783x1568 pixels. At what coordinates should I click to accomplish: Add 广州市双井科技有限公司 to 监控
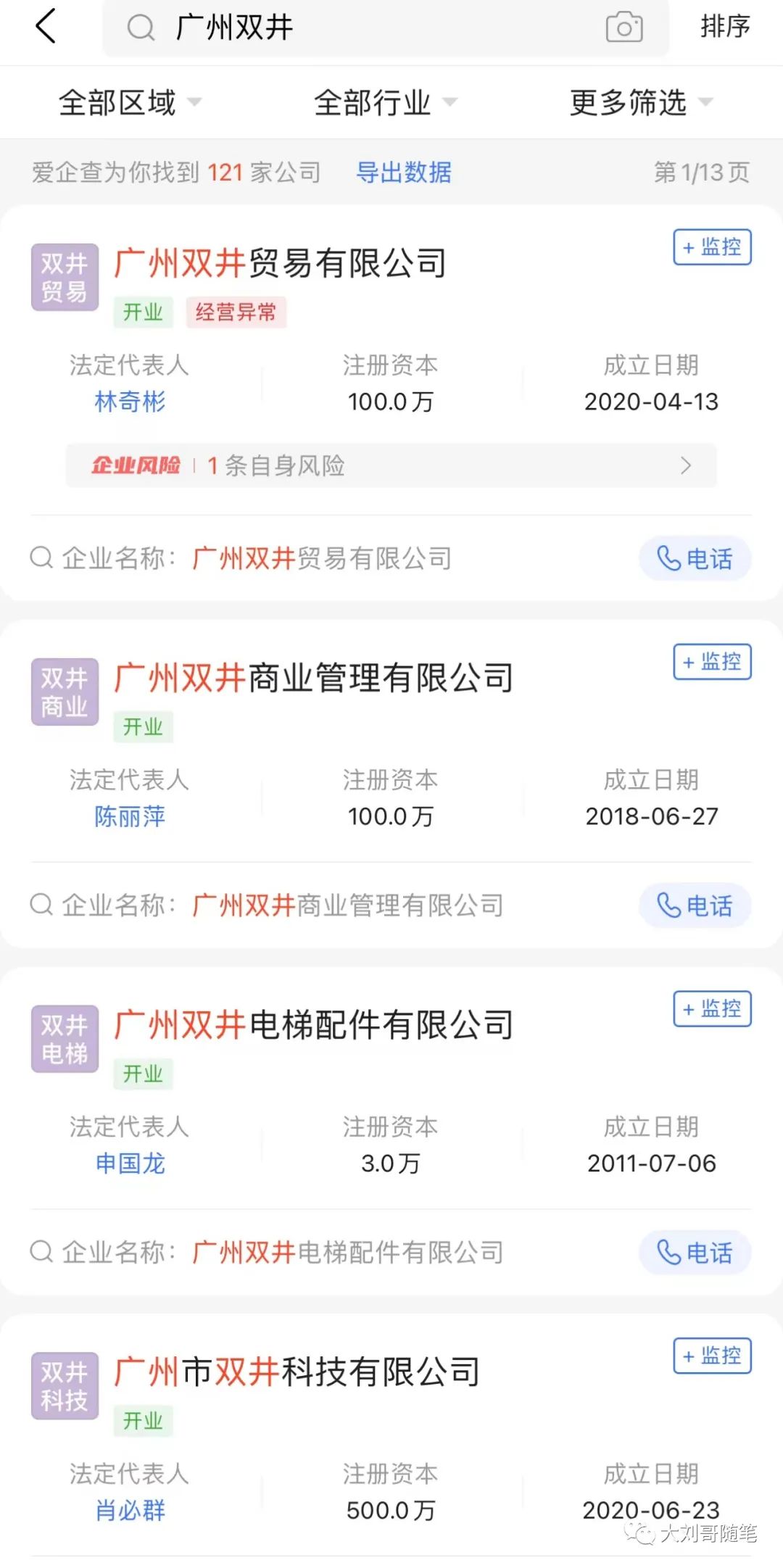pos(712,1356)
